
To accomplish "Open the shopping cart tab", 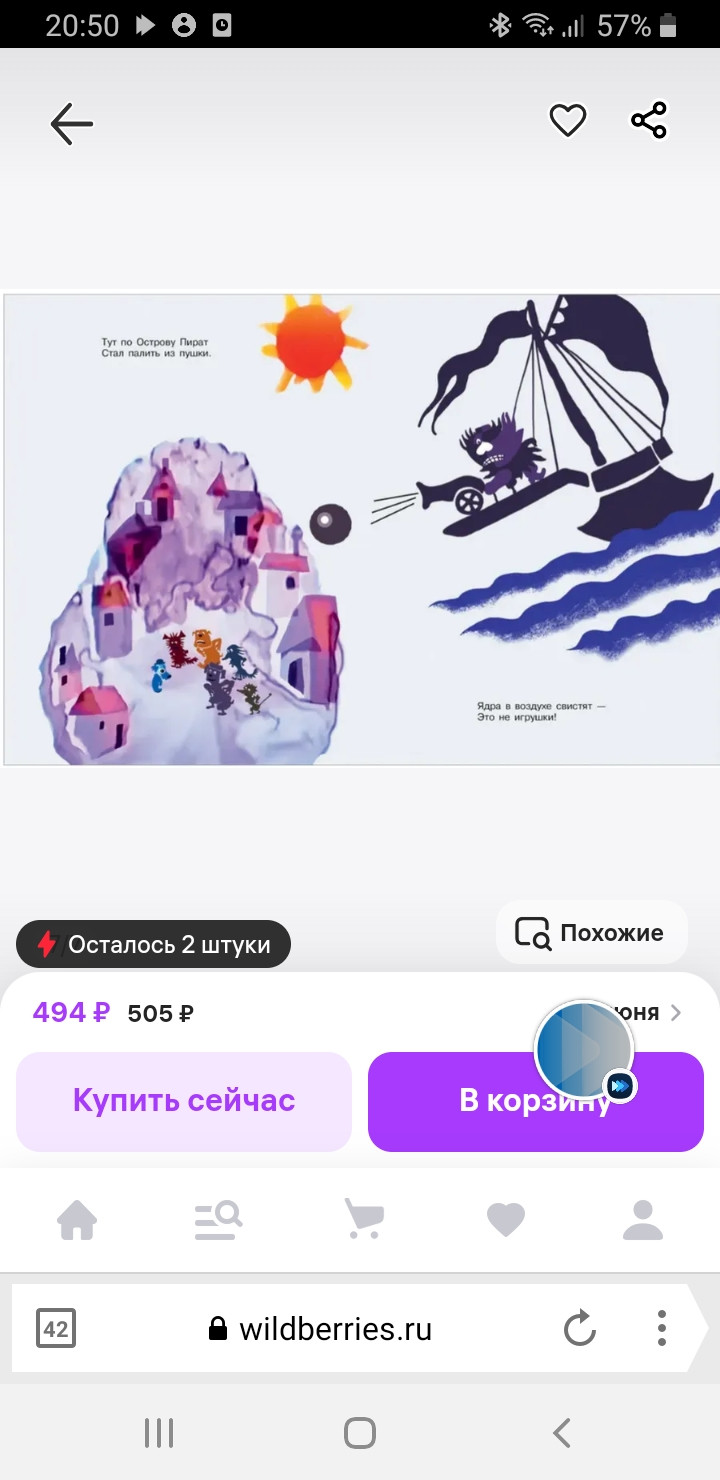I will [x=363, y=1220].
